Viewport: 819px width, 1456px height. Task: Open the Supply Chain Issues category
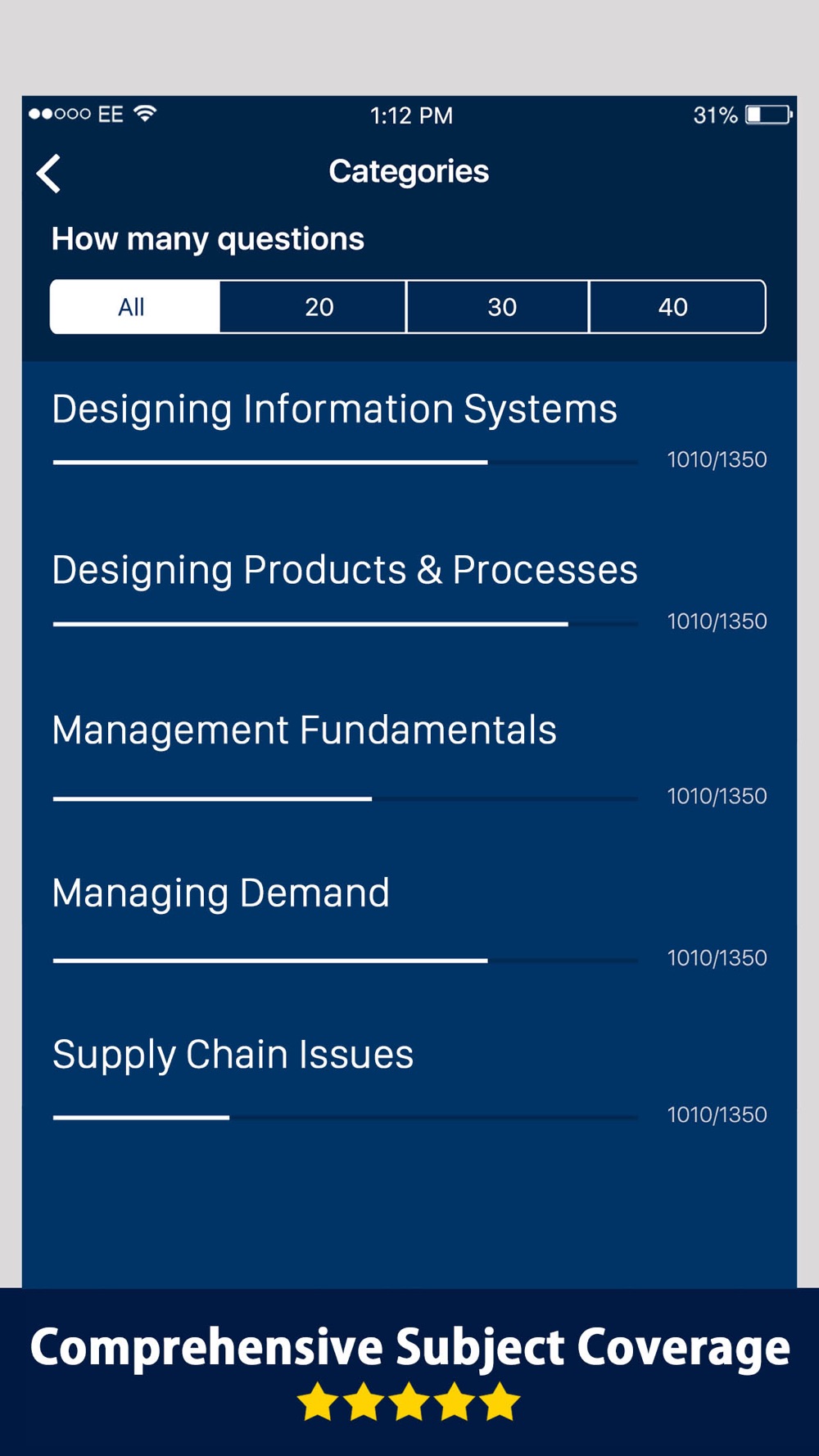[409, 1081]
